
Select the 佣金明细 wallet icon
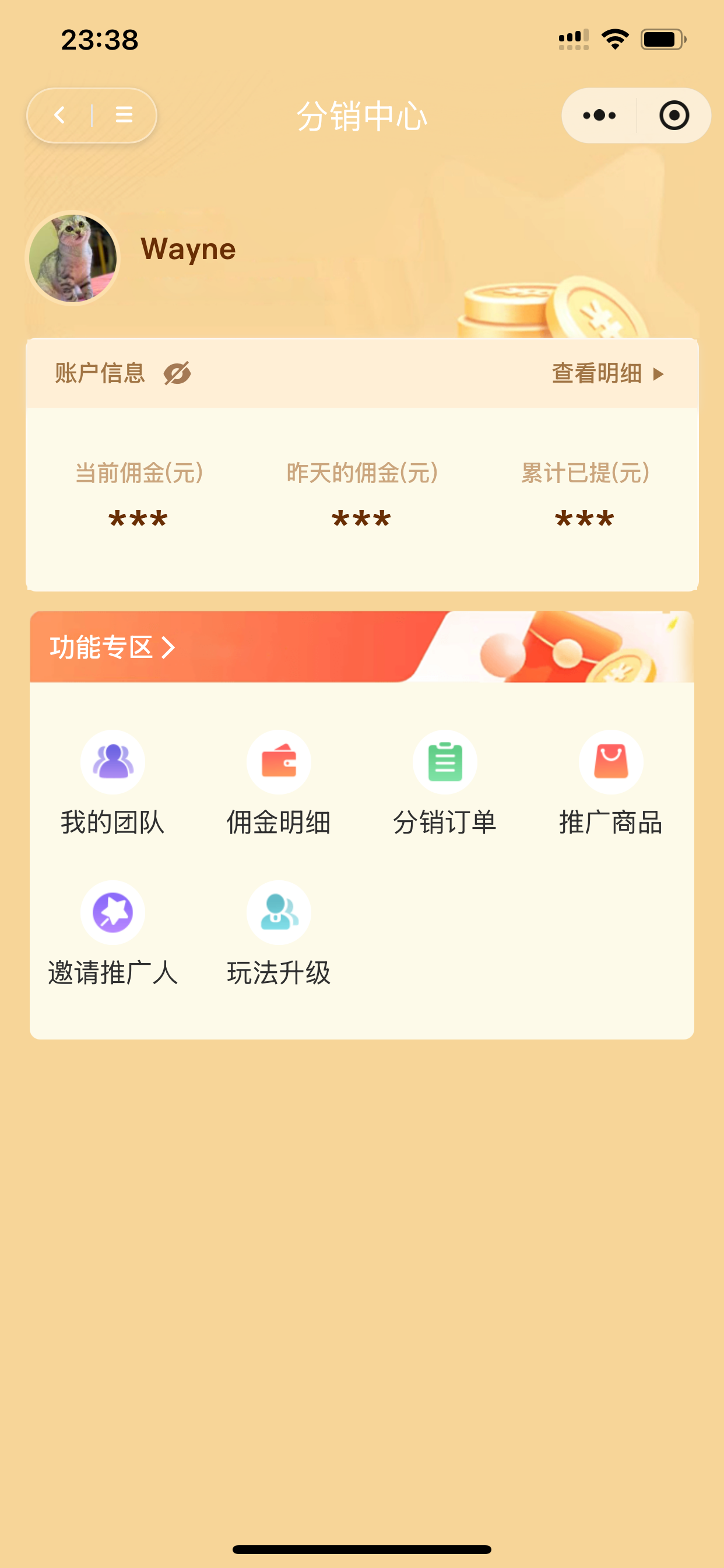coord(279,762)
